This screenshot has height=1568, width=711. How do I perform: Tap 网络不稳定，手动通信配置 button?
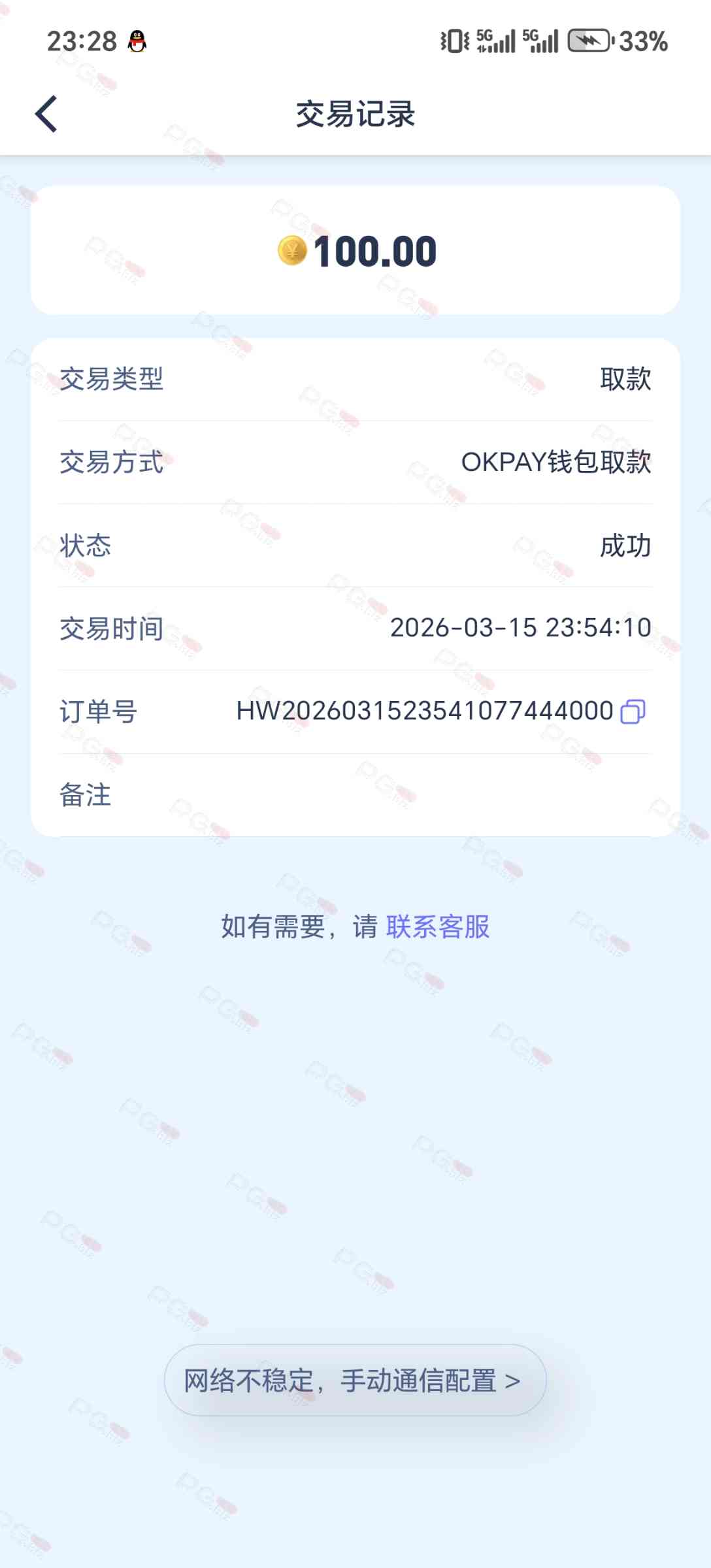[355, 1380]
